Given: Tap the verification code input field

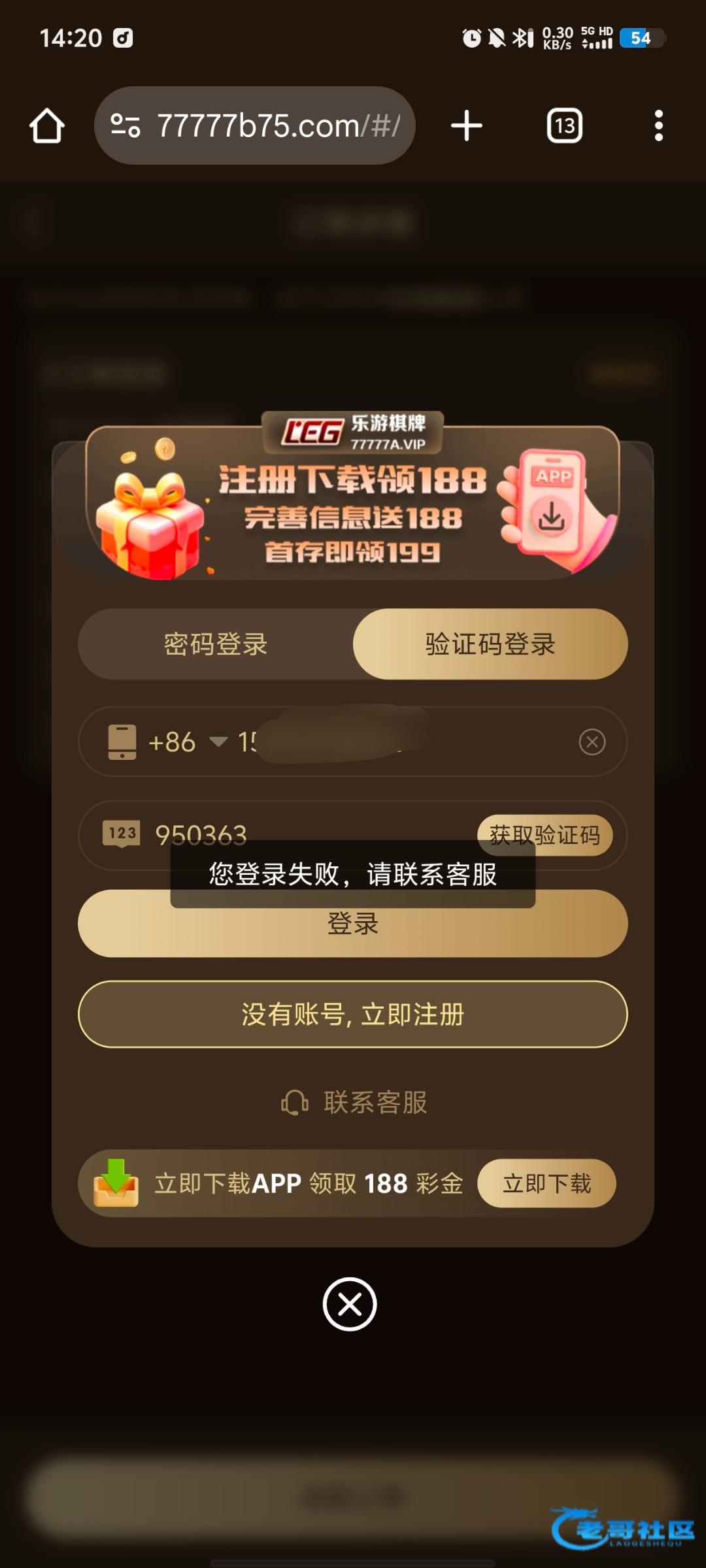Looking at the screenshot, I should click(294, 828).
